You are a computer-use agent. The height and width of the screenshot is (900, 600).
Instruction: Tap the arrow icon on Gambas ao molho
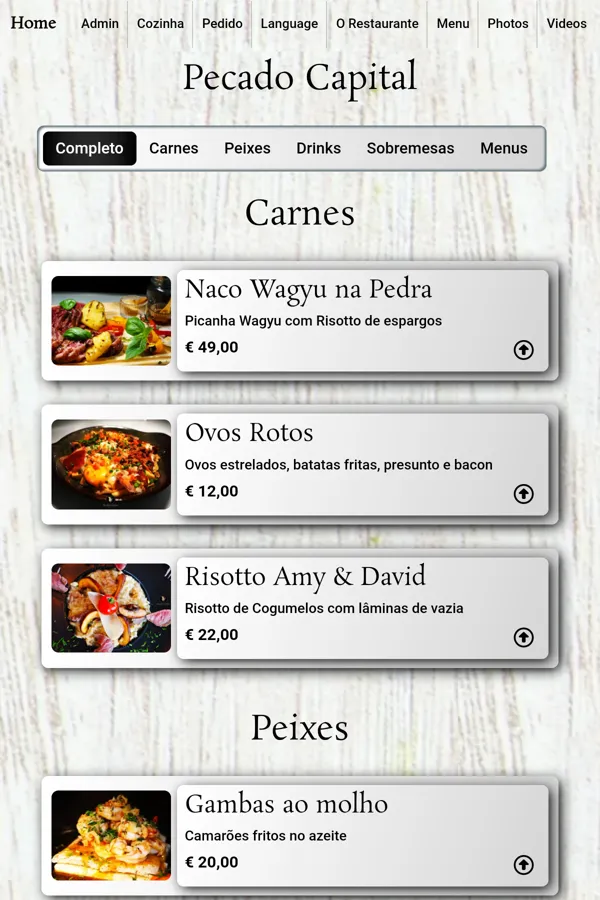[524, 865]
